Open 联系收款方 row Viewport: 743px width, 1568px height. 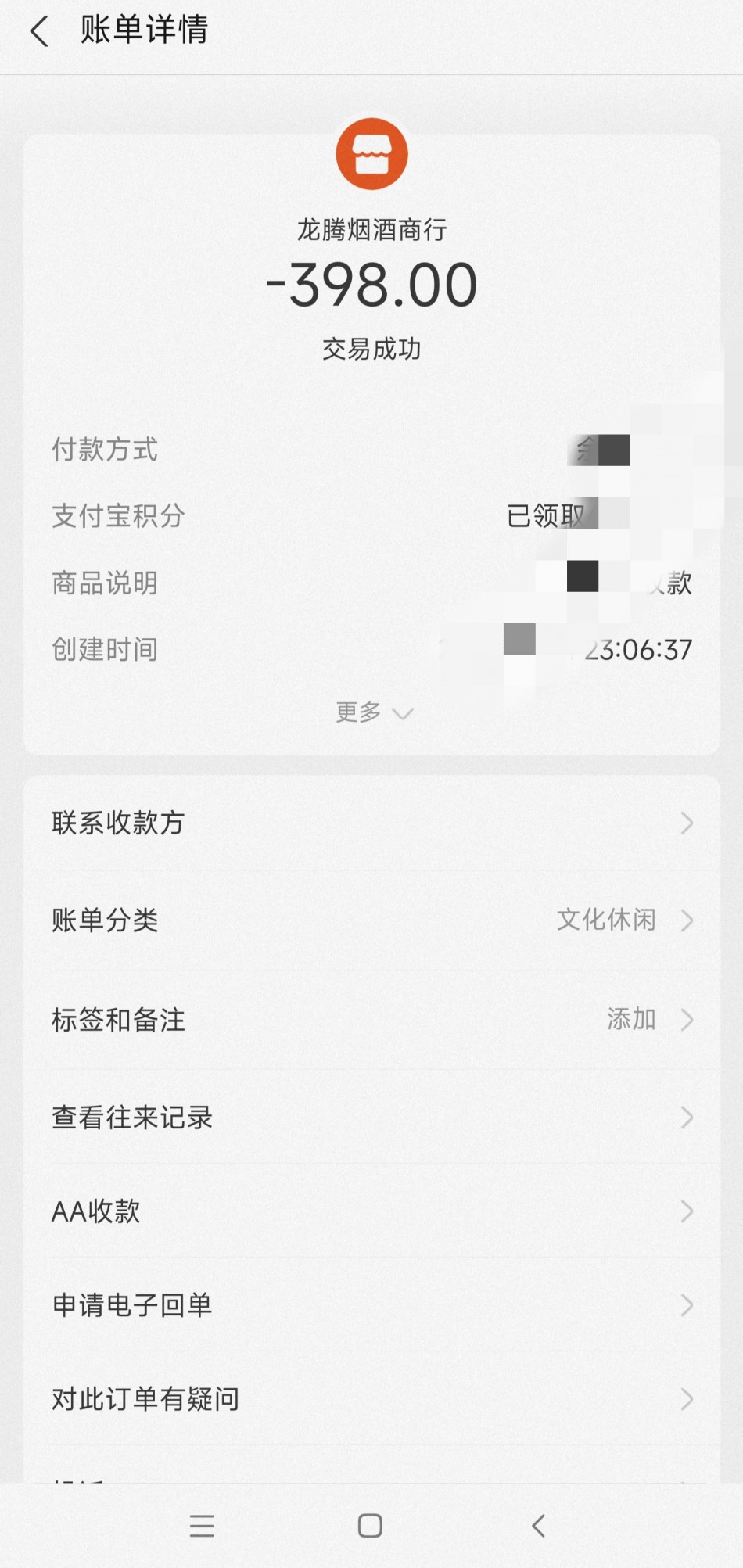click(371, 823)
